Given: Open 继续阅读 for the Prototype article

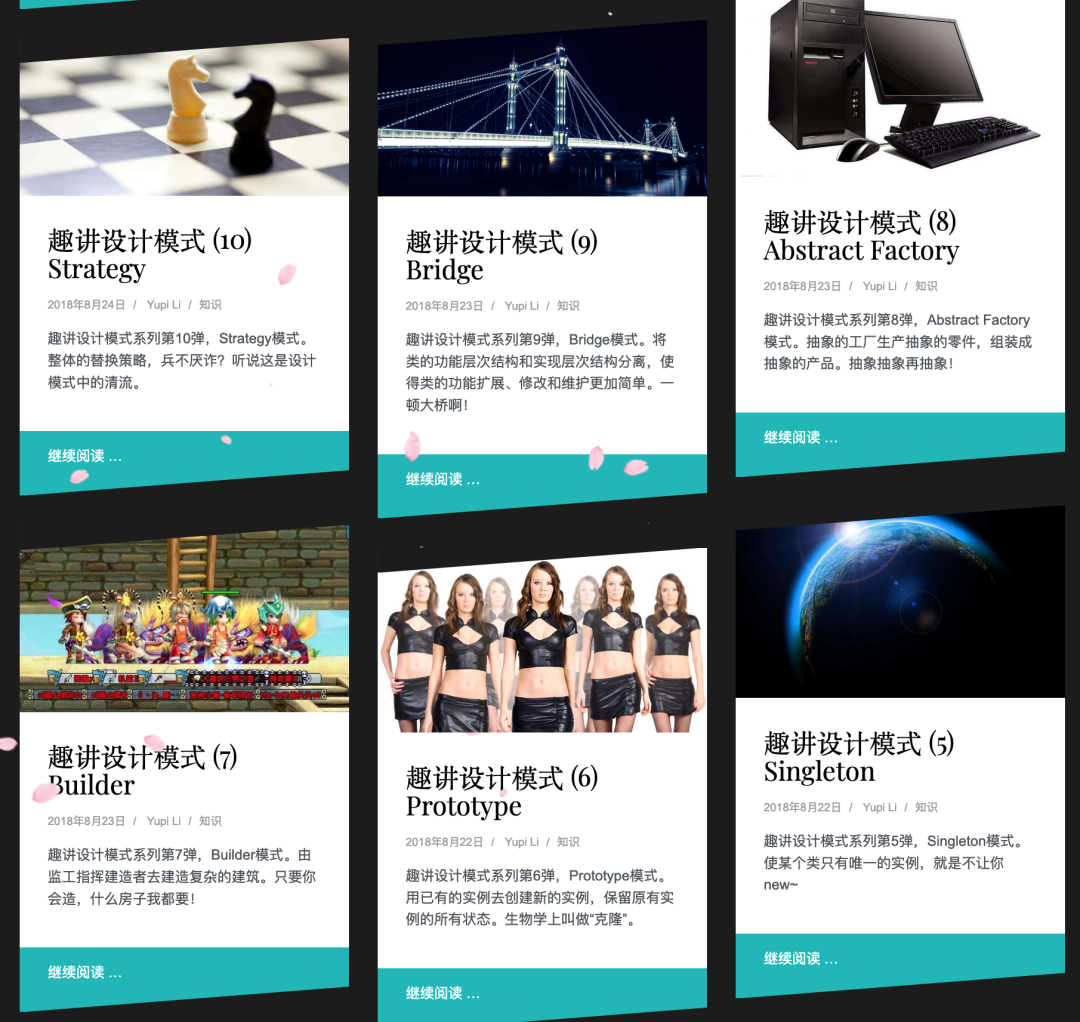Looking at the screenshot, I should click(442, 993).
